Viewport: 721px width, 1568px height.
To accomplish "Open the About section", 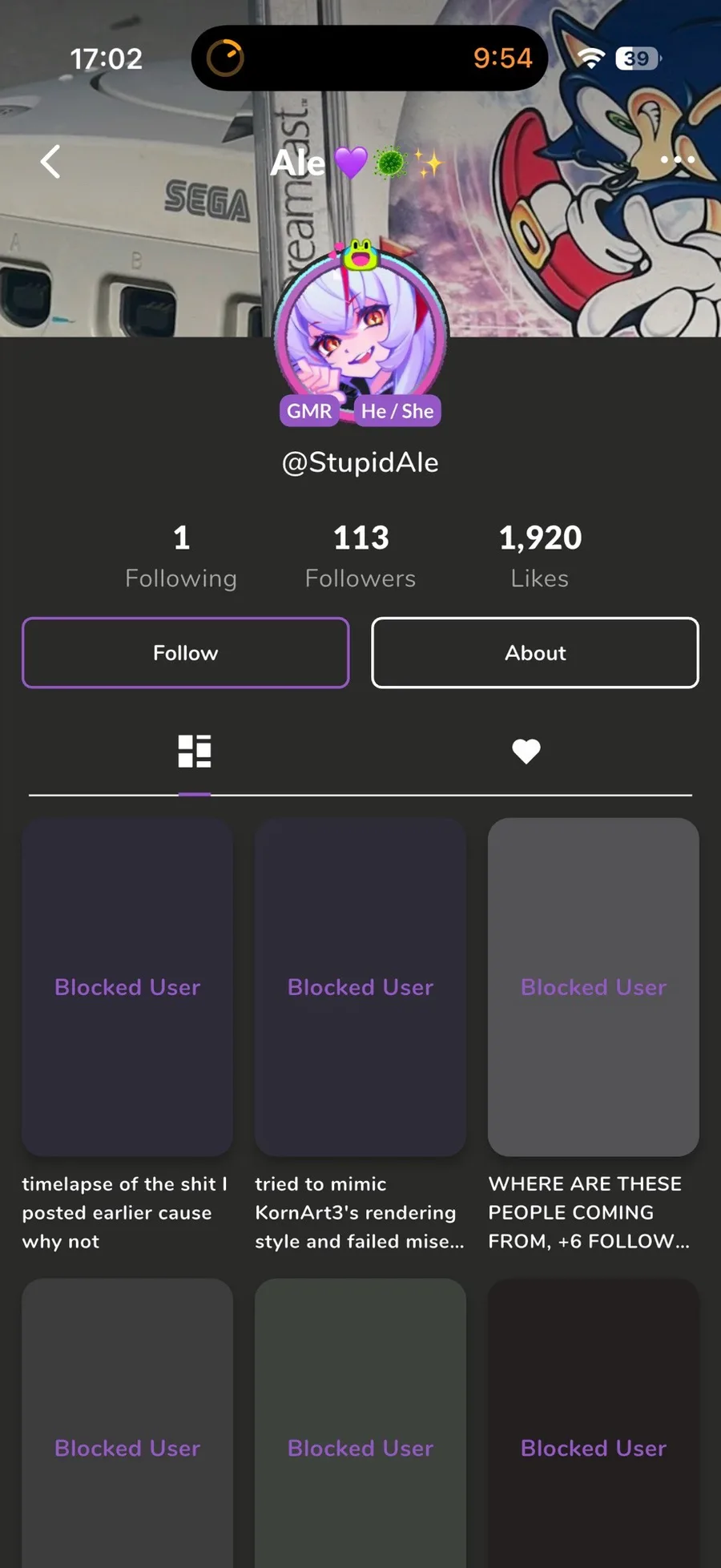I will [535, 653].
